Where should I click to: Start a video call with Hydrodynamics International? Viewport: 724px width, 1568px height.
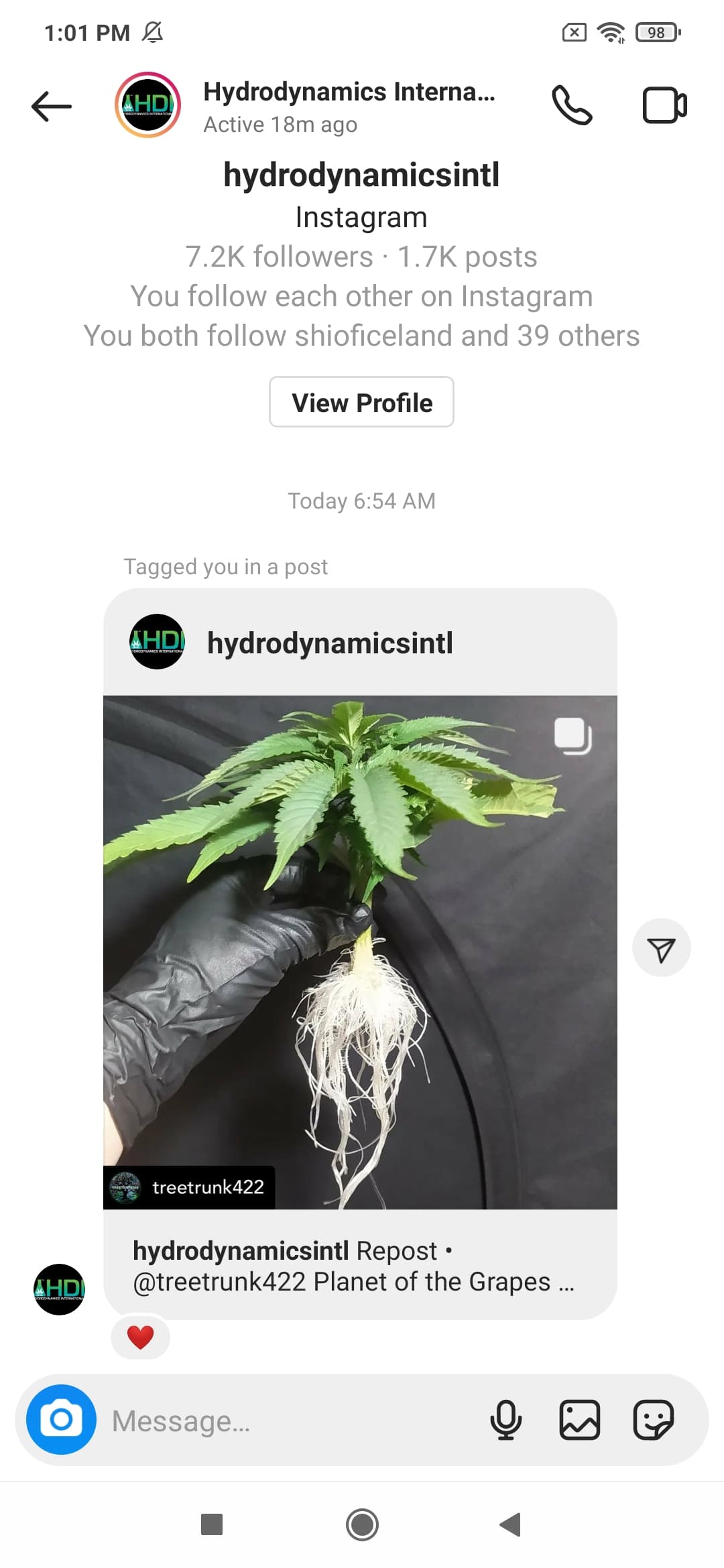664,105
